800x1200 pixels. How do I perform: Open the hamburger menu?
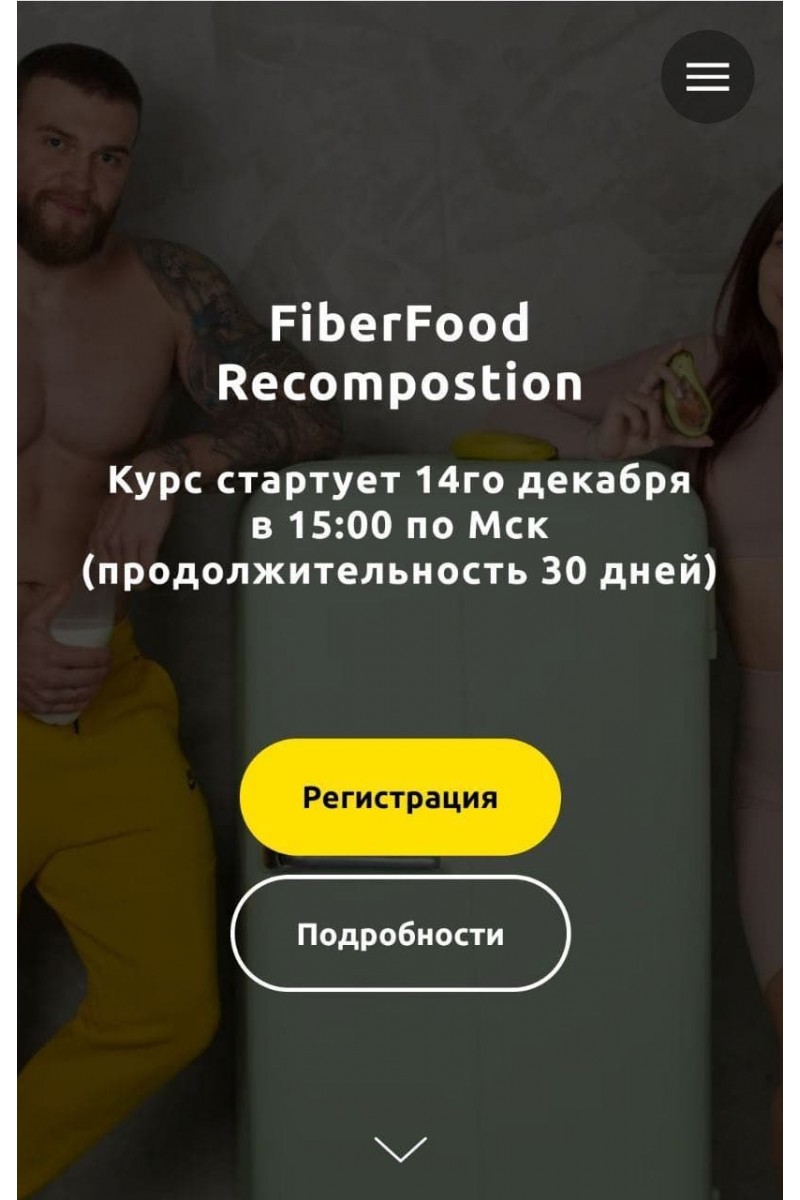(707, 77)
